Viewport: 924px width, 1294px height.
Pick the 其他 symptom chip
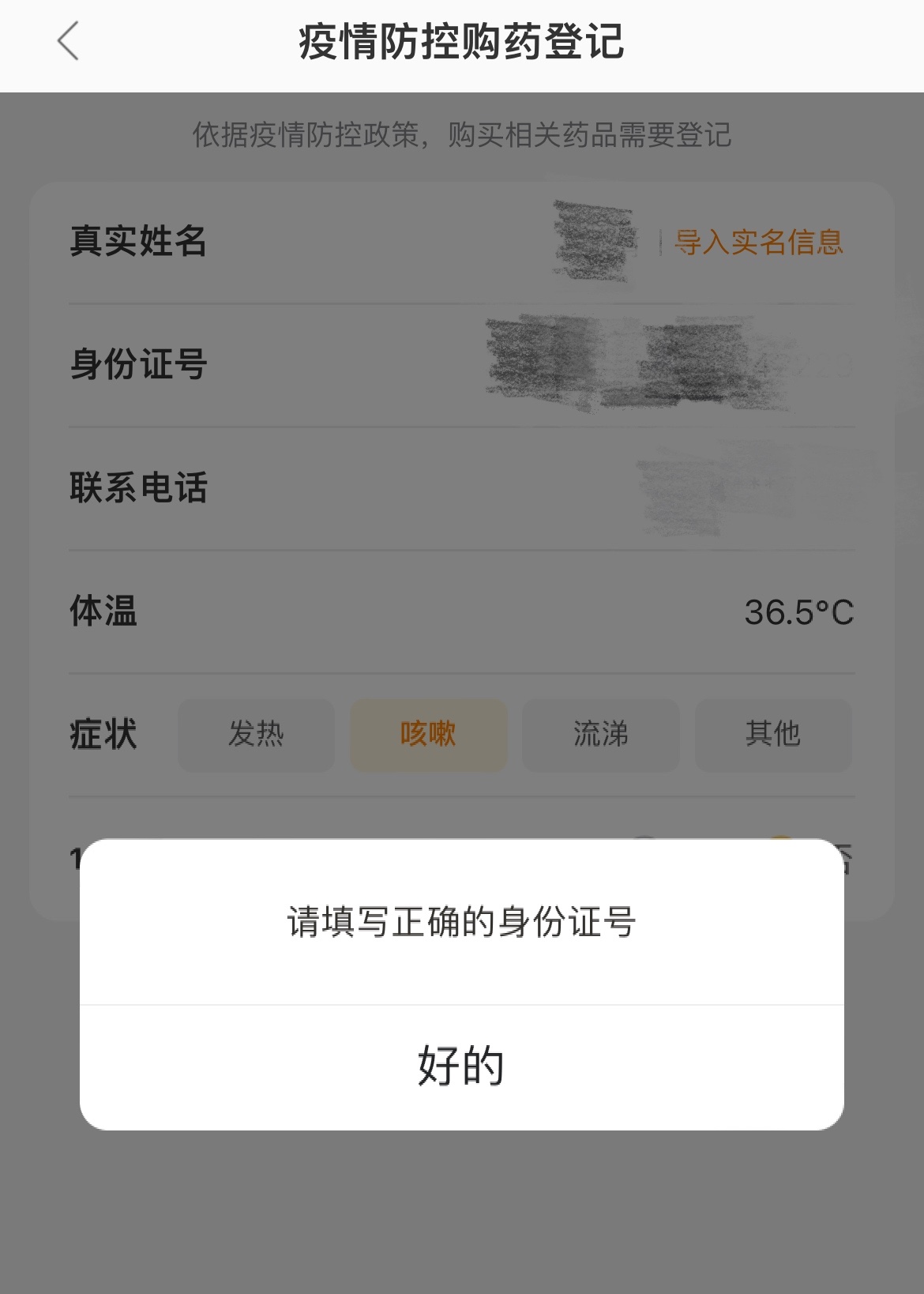tap(772, 735)
